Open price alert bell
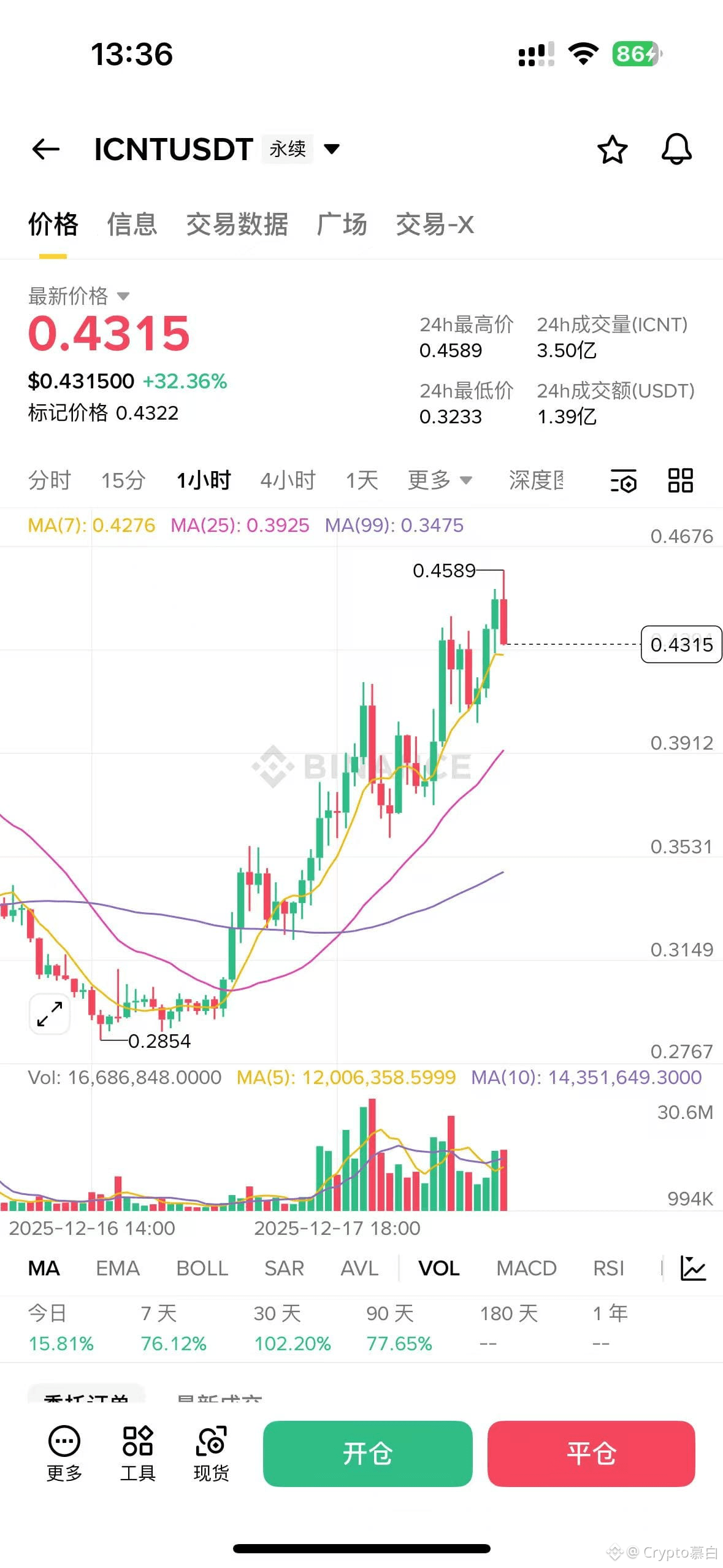This screenshot has height=1568, width=723. 676,149
